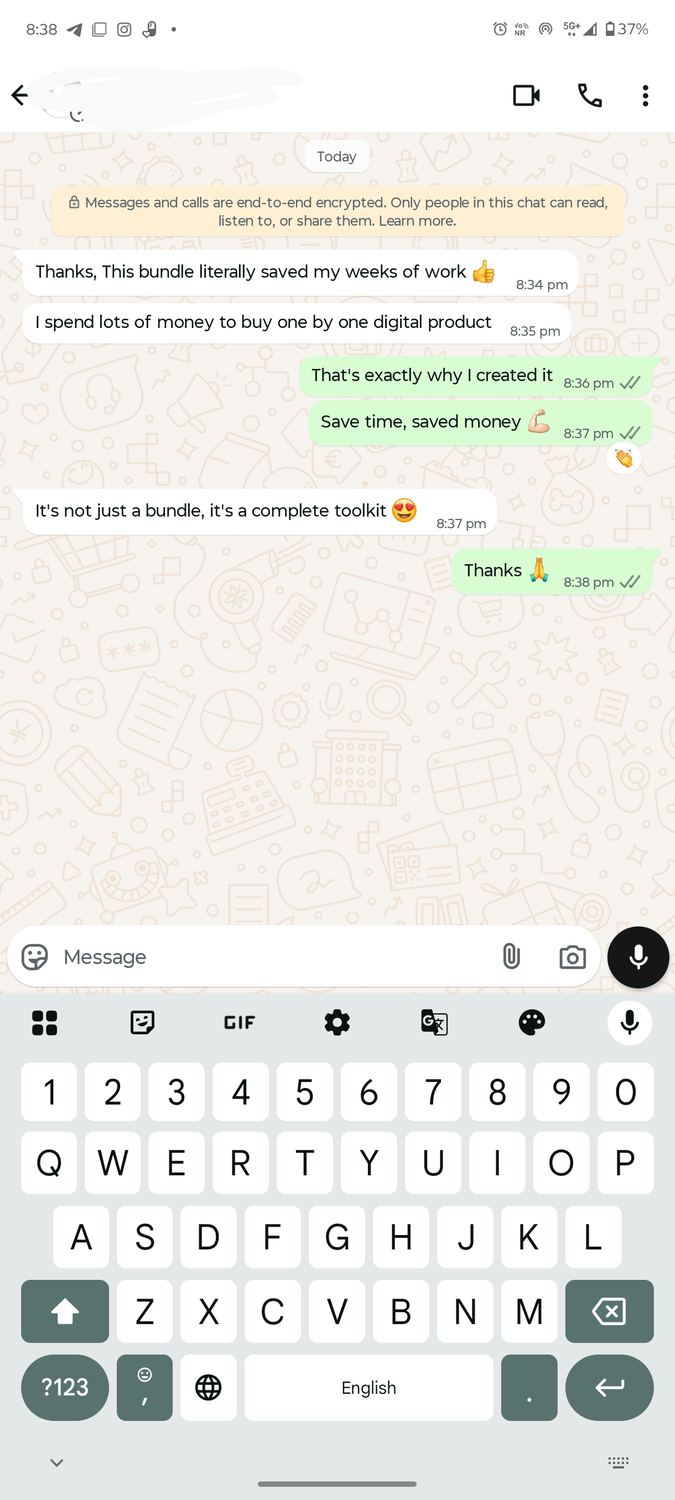Go back to the chat list
Screen dimensions: 675x1500
tap(19, 96)
